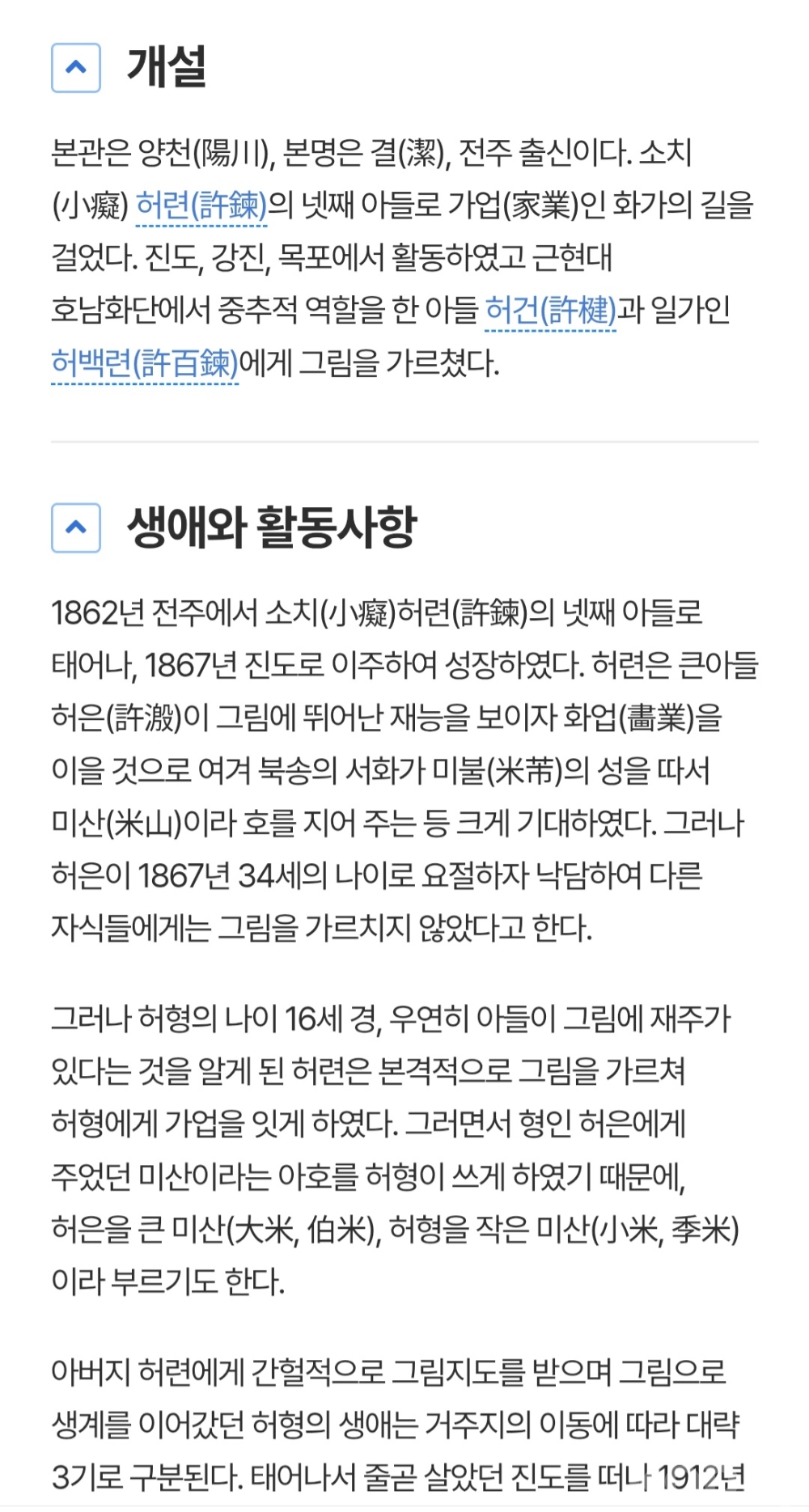Collapse the 생애와 활동사항 section
Screen dimensions: 809x1512
[76, 528]
